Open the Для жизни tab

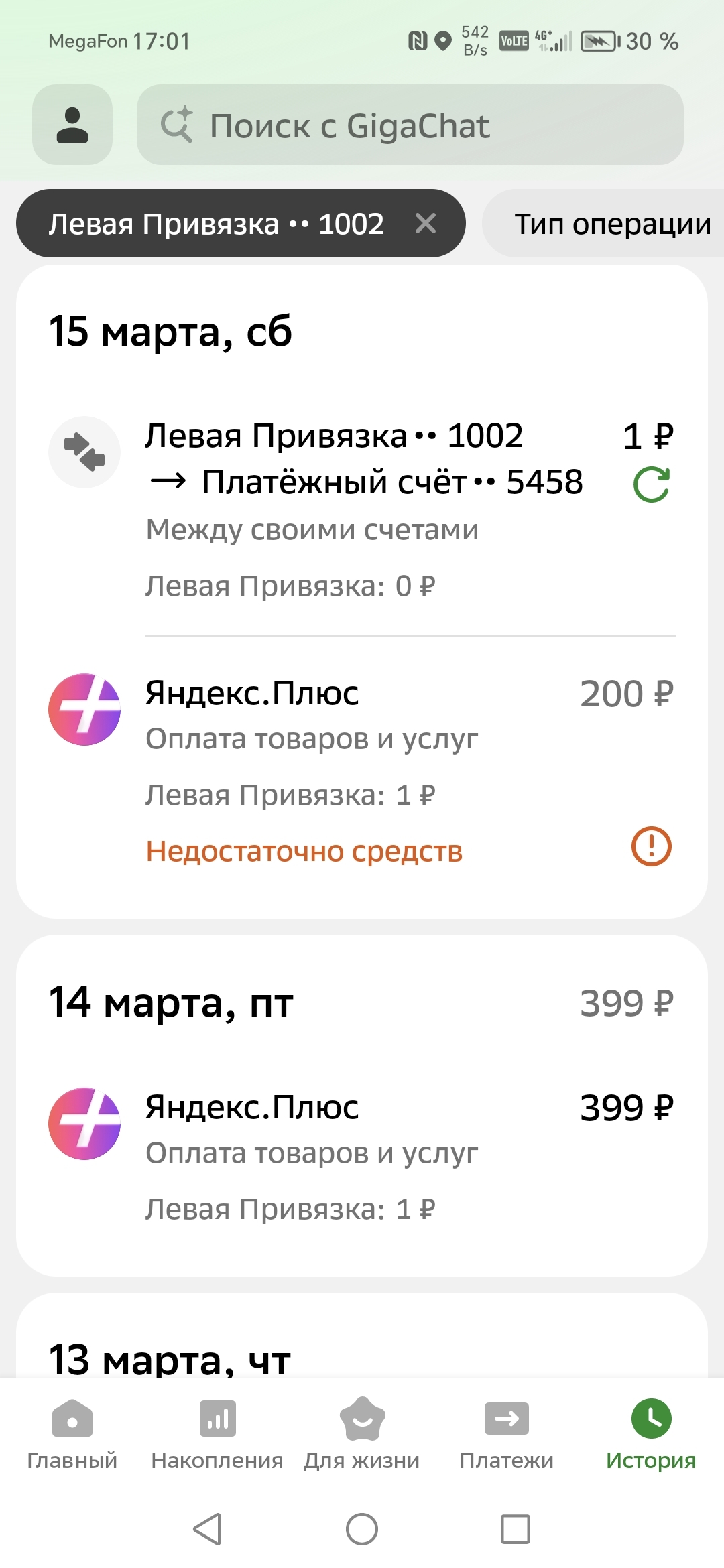(362, 1433)
